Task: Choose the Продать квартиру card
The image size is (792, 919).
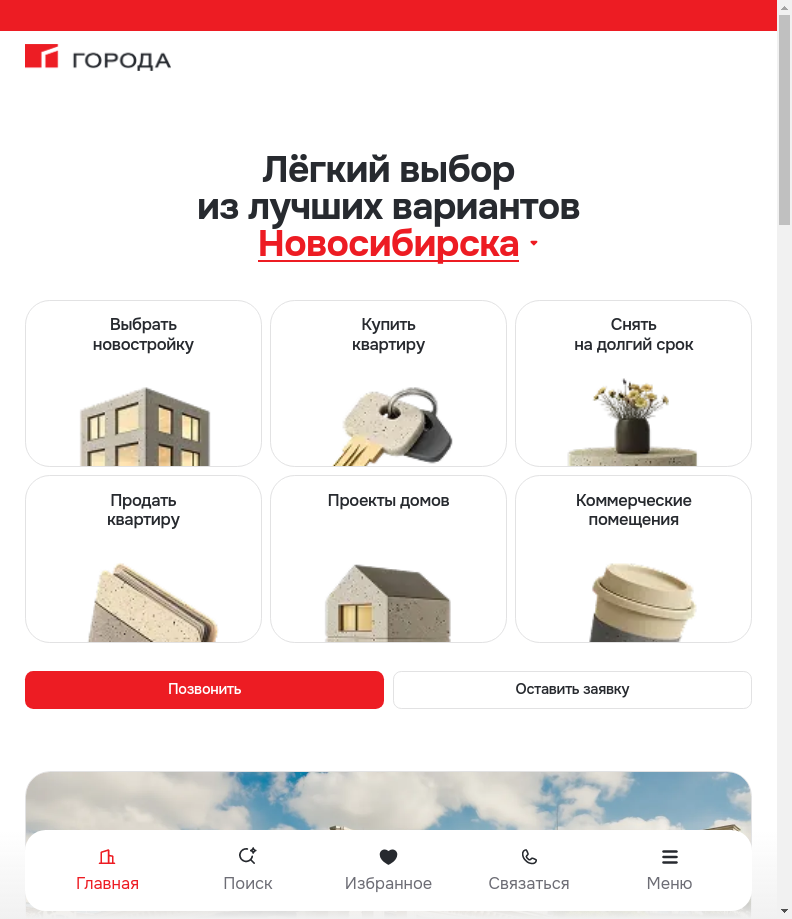Action: (x=143, y=558)
